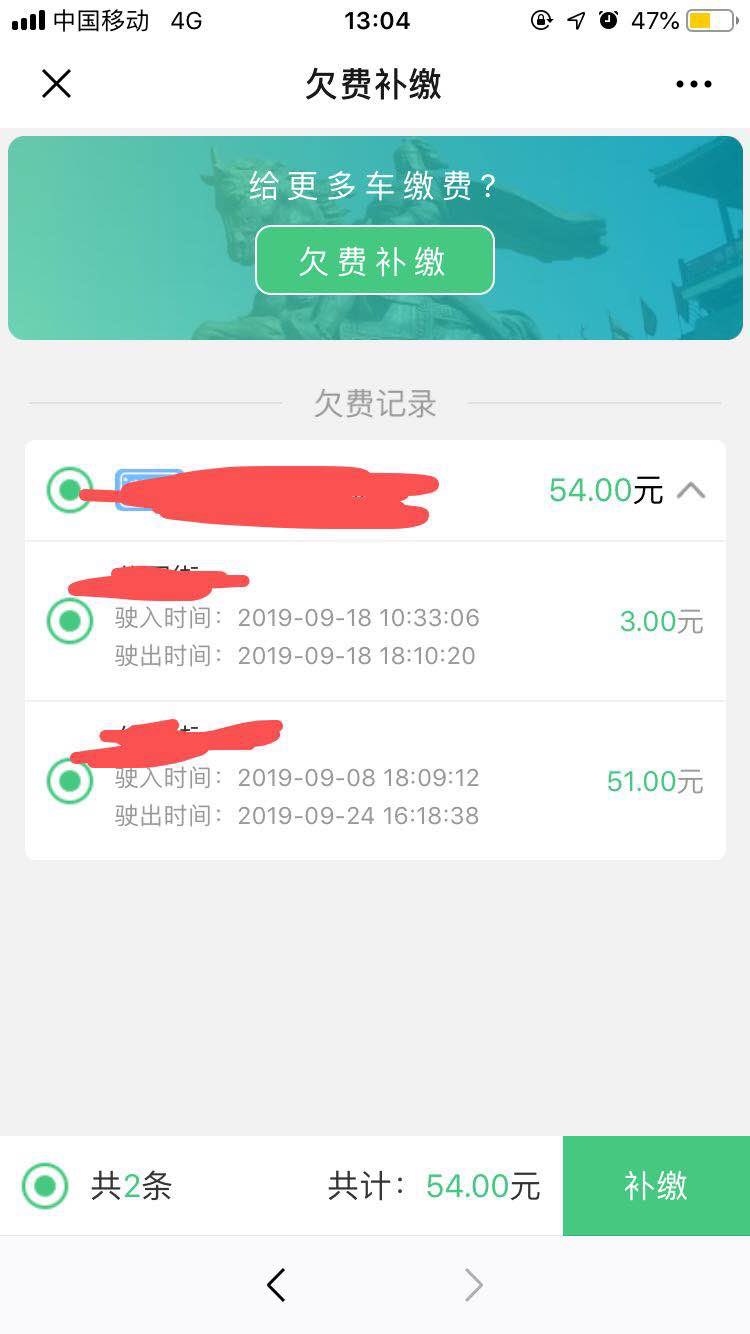Close the 欠费补缴 page
Image resolution: width=750 pixels, height=1334 pixels.
pos(57,84)
